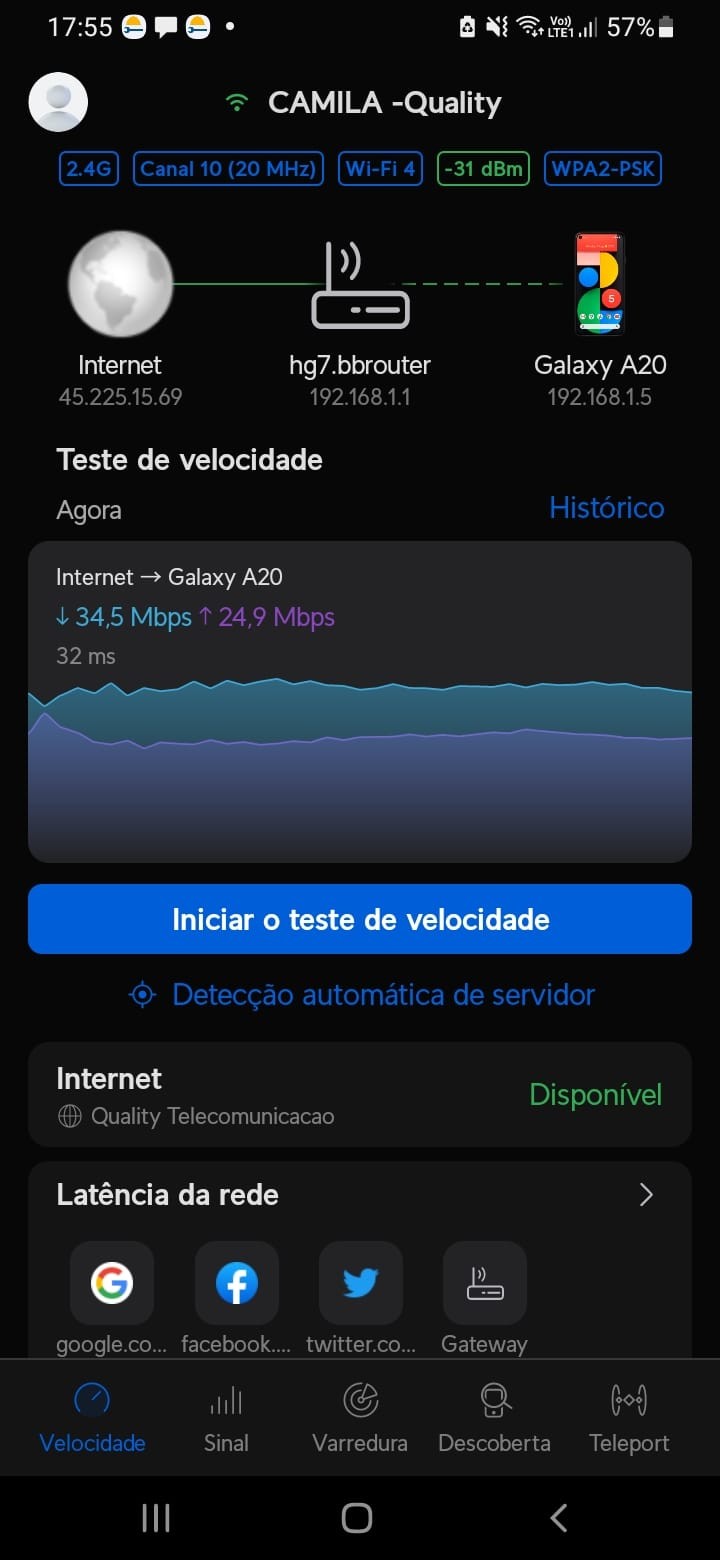Open the profile avatar
Image resolution: width=720 pixels, height=1560 pixels.
[58, 102]
